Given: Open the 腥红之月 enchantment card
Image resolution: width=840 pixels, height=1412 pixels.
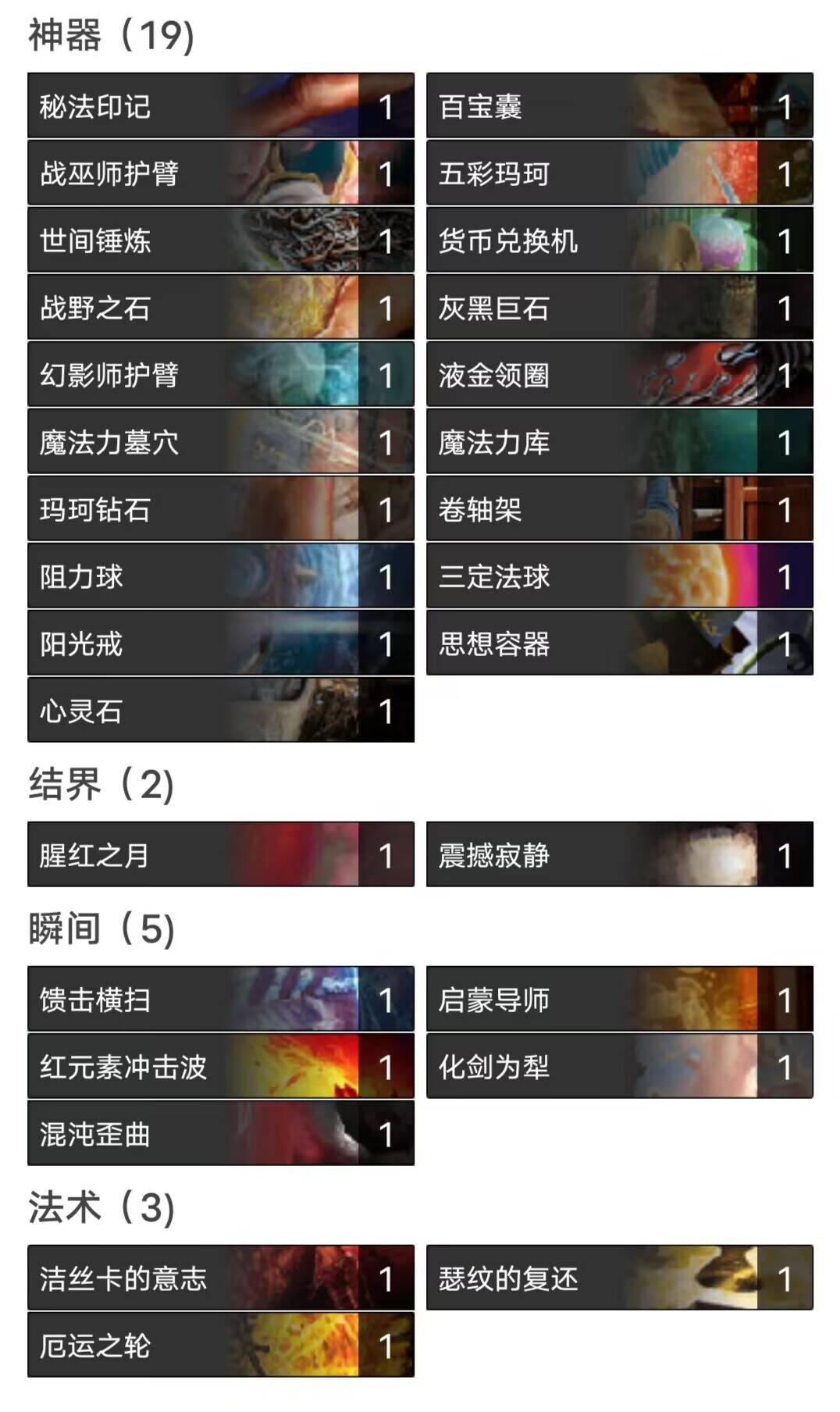Looking at the screenshot, I should pyautogui.click(x=220, y=854).
